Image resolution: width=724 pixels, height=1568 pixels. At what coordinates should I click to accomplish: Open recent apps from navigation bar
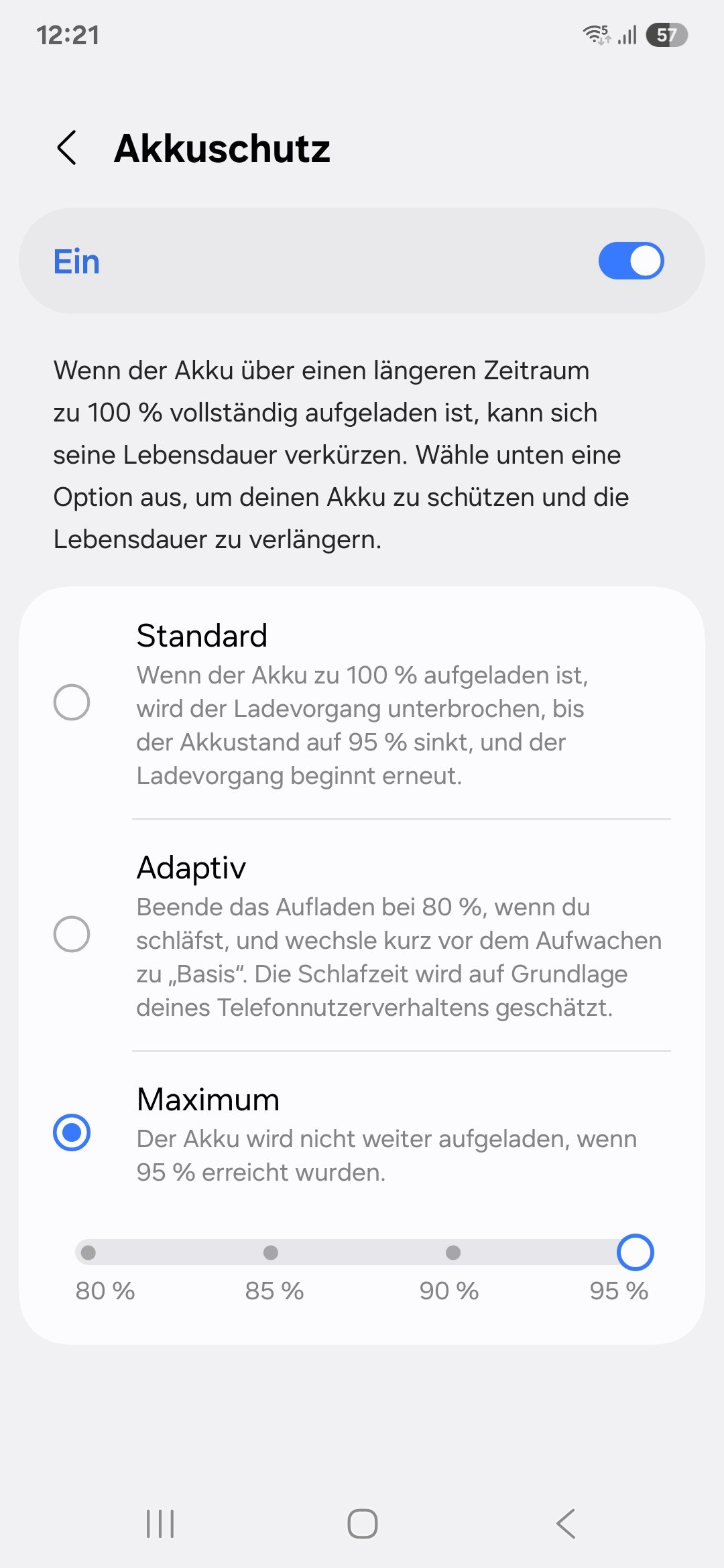[160, 1523]
